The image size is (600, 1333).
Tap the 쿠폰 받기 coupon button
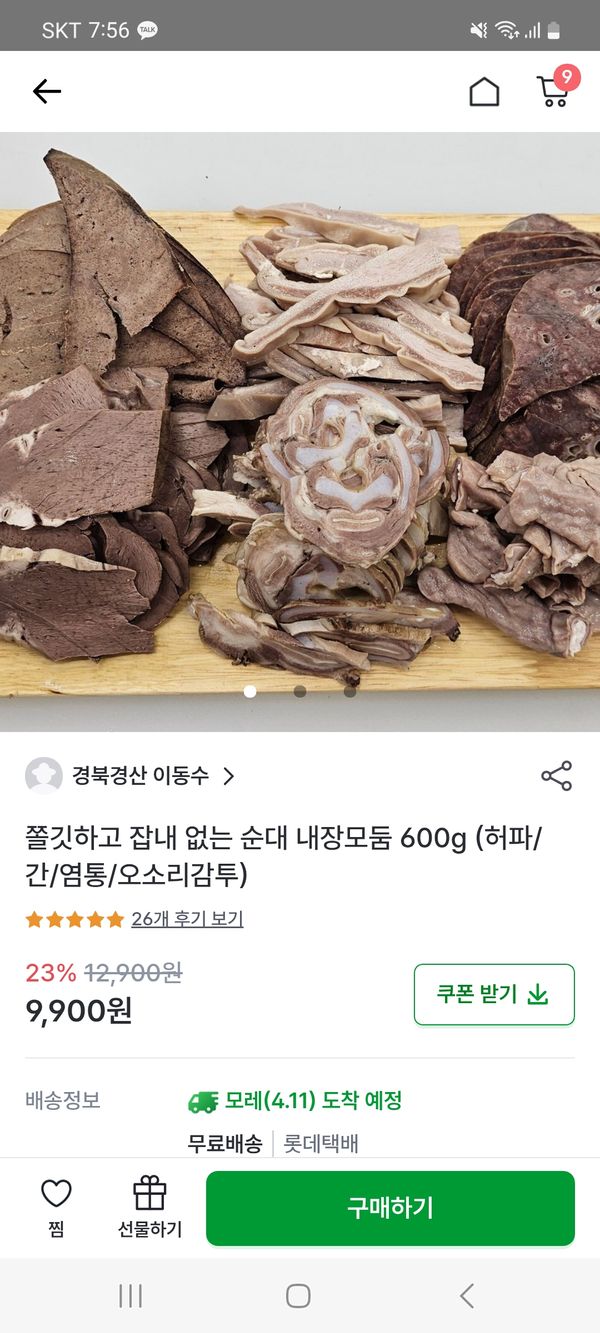494,994
